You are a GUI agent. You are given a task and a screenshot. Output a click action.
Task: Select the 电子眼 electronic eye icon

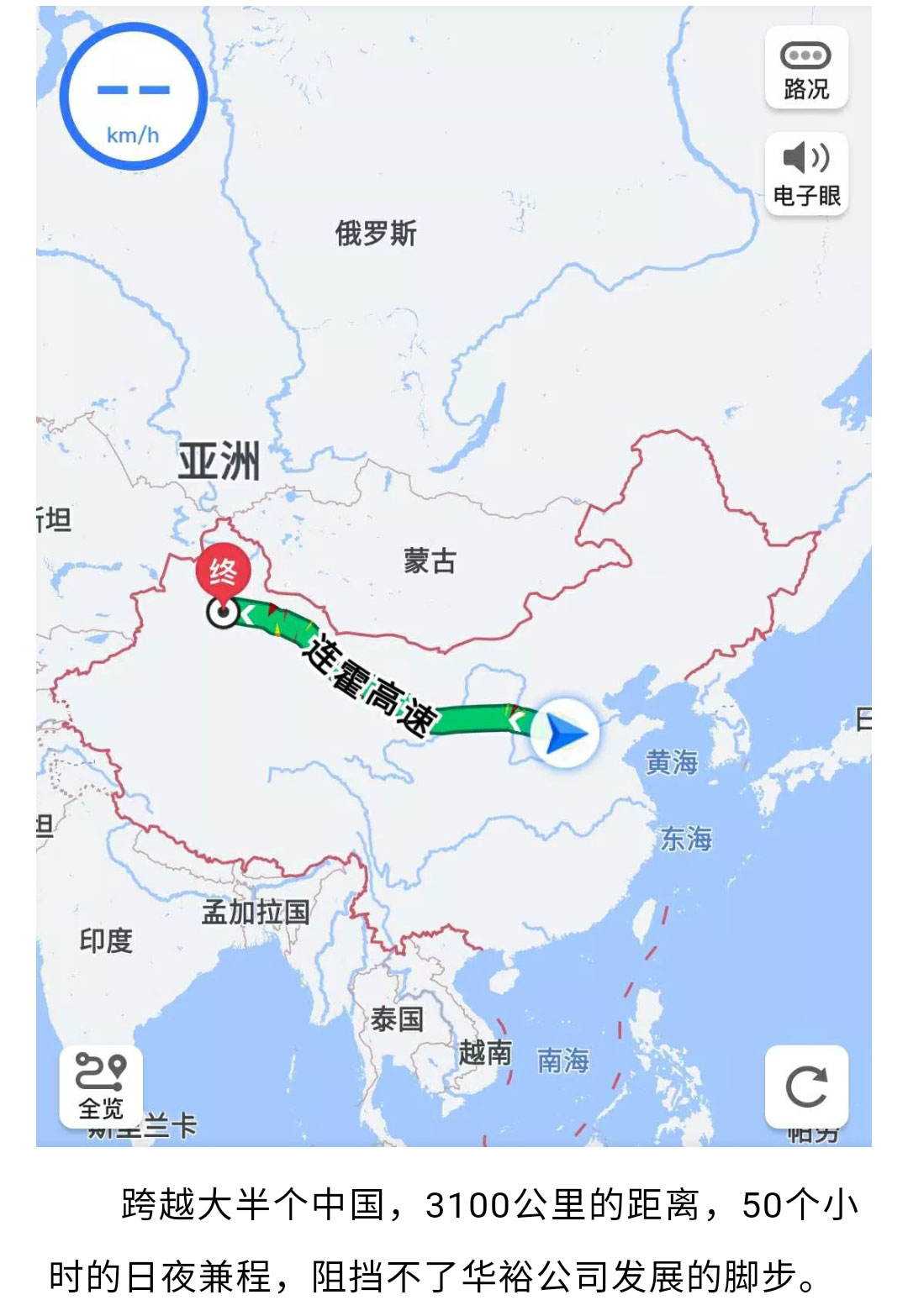coord(807,174)
